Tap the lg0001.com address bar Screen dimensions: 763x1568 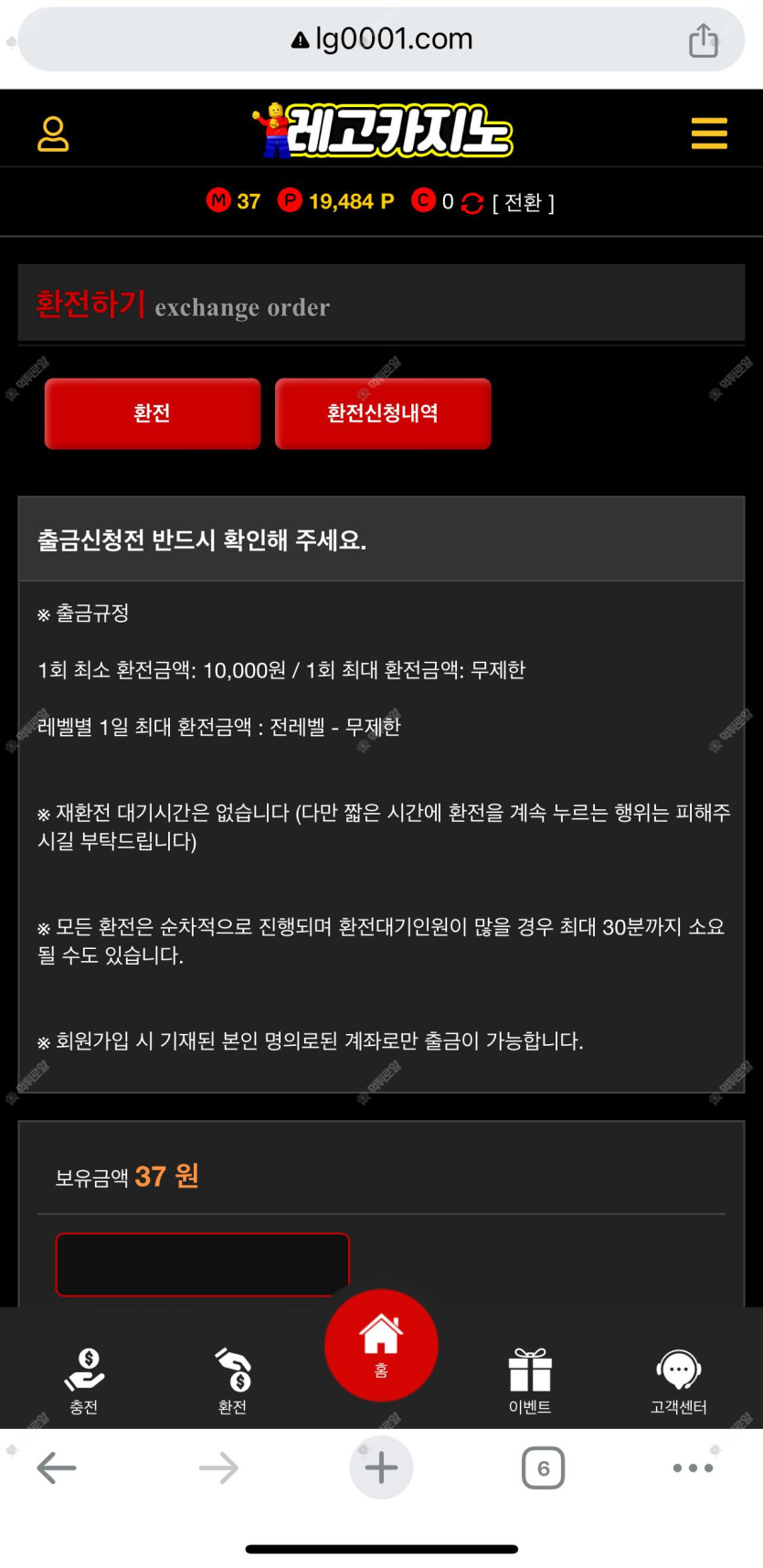pyautogui.click(x=382, y=39)
